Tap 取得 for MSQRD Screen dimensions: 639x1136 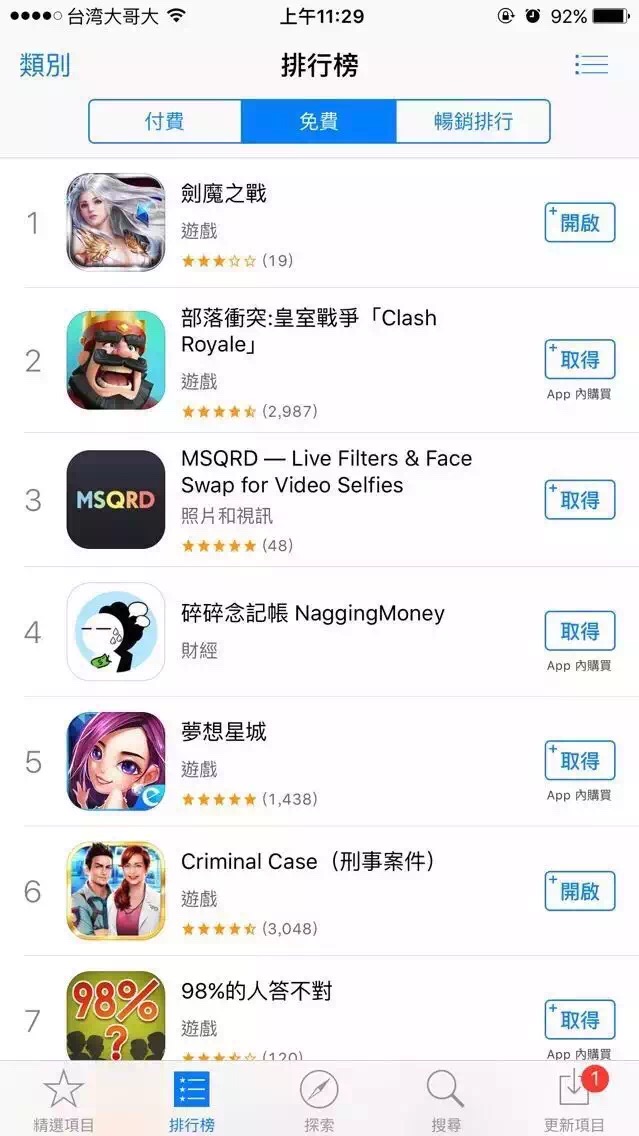580,500
